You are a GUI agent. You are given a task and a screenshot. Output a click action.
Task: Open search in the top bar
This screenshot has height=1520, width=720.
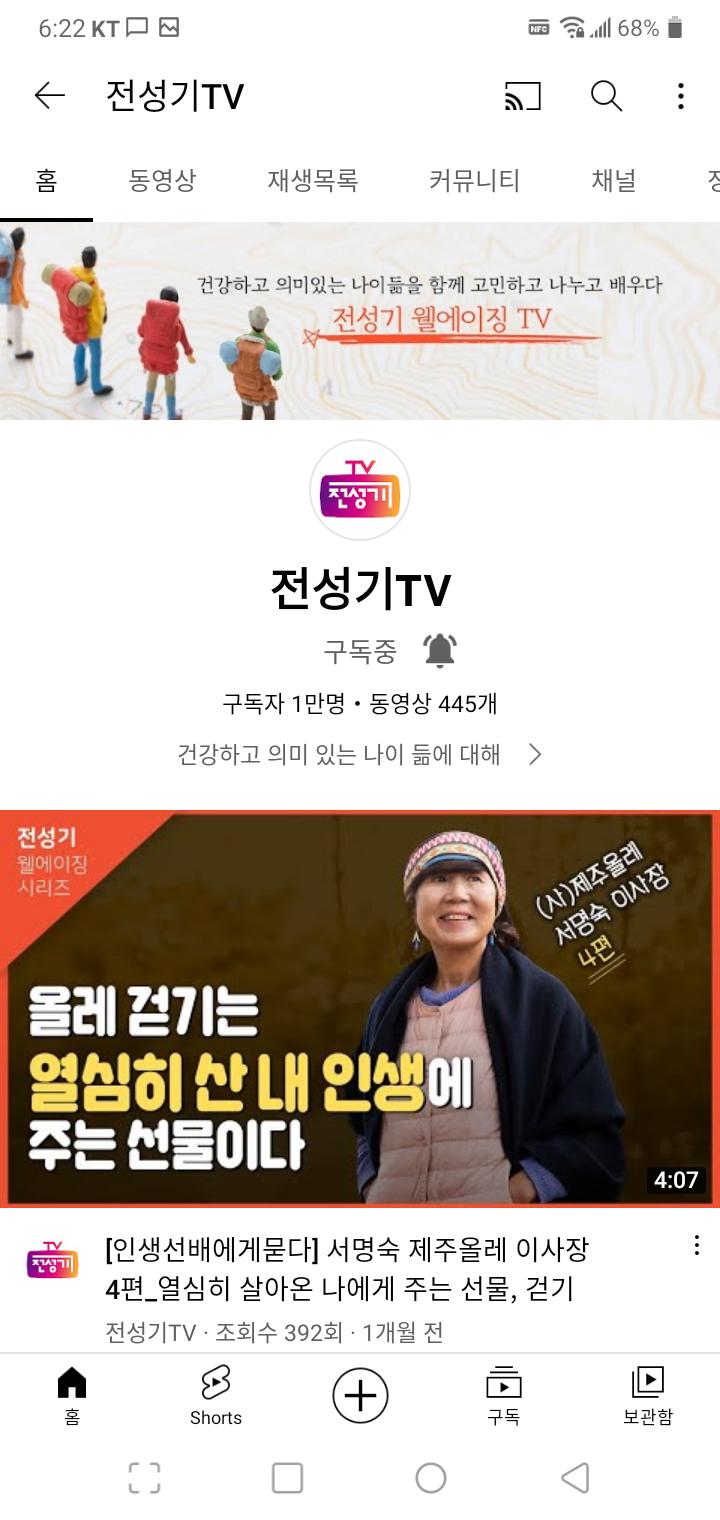(606, 96)
